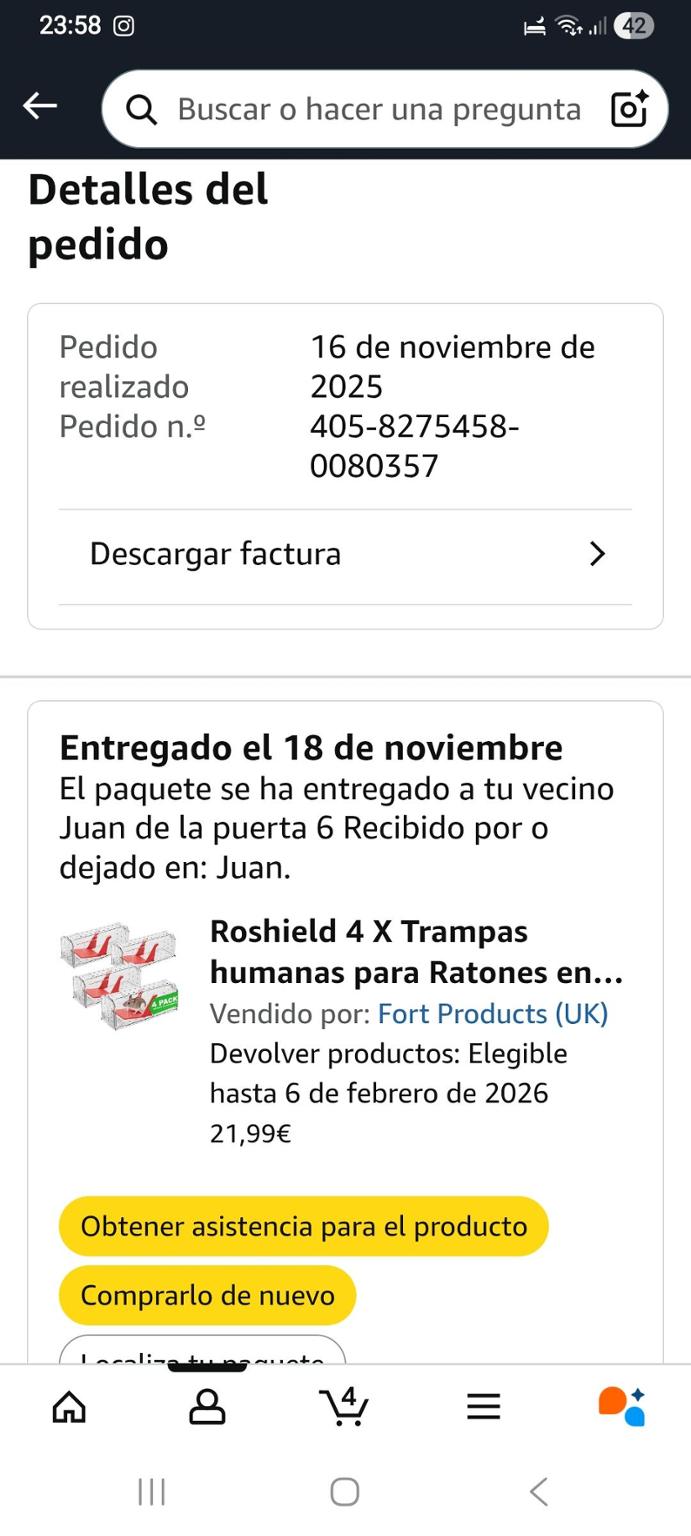Screen dimensions: 691x1536
Task: Tap the system back button
Action: coord(538,1492)
